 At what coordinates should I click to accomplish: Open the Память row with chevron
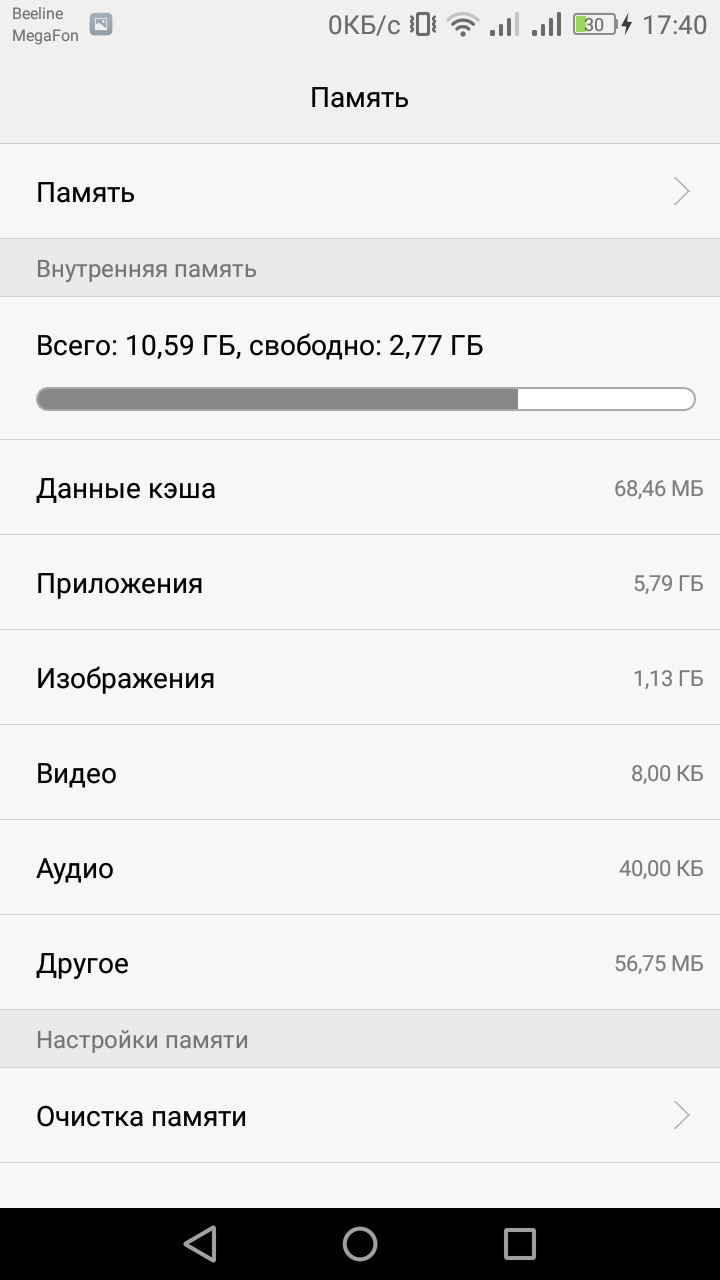point(360,191)
